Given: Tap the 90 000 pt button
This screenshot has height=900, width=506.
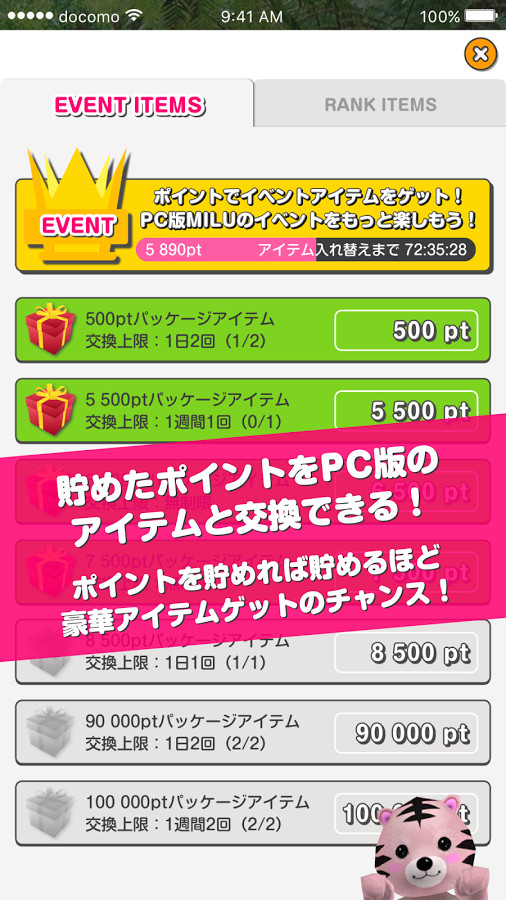Looking at the screenshot, I should point(406,733).
